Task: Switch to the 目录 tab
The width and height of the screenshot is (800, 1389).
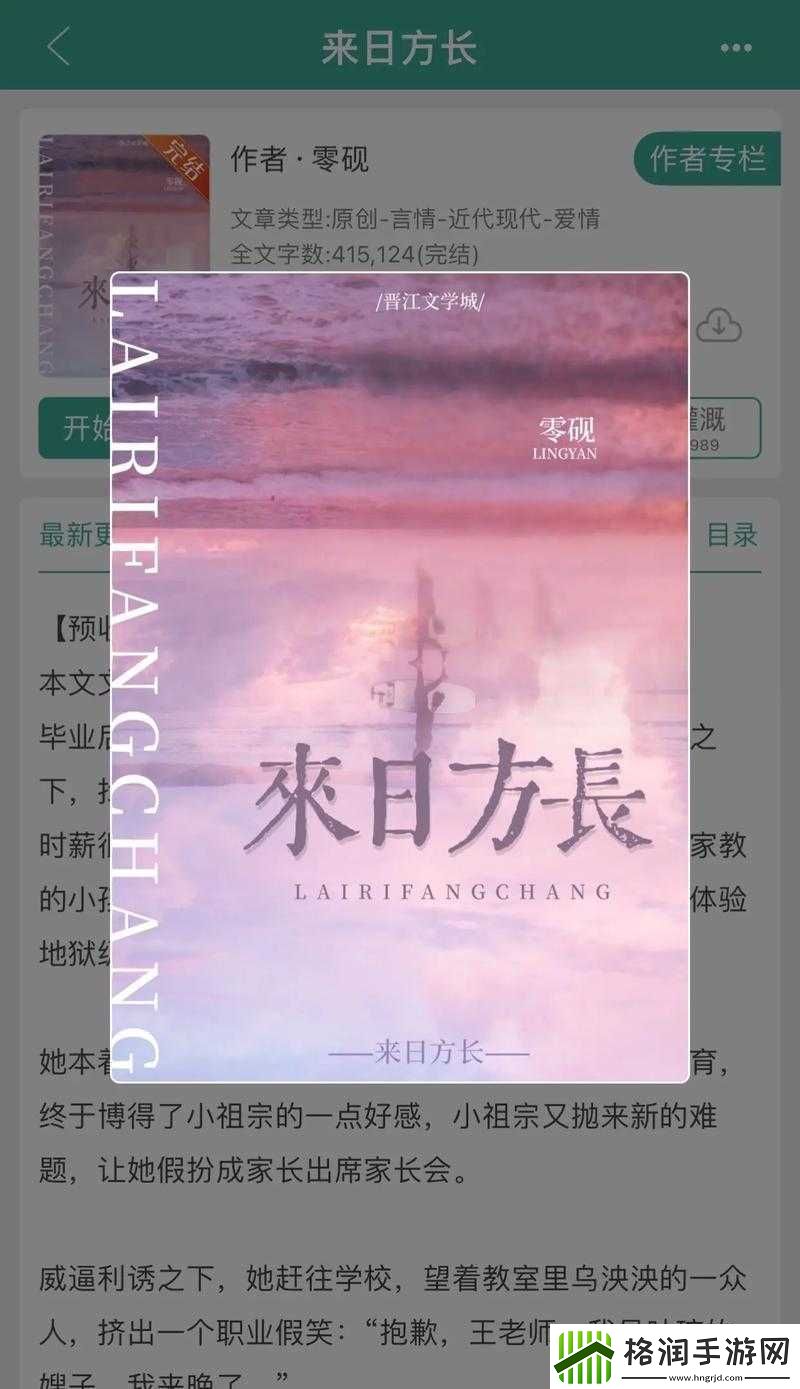Action: 732,535
